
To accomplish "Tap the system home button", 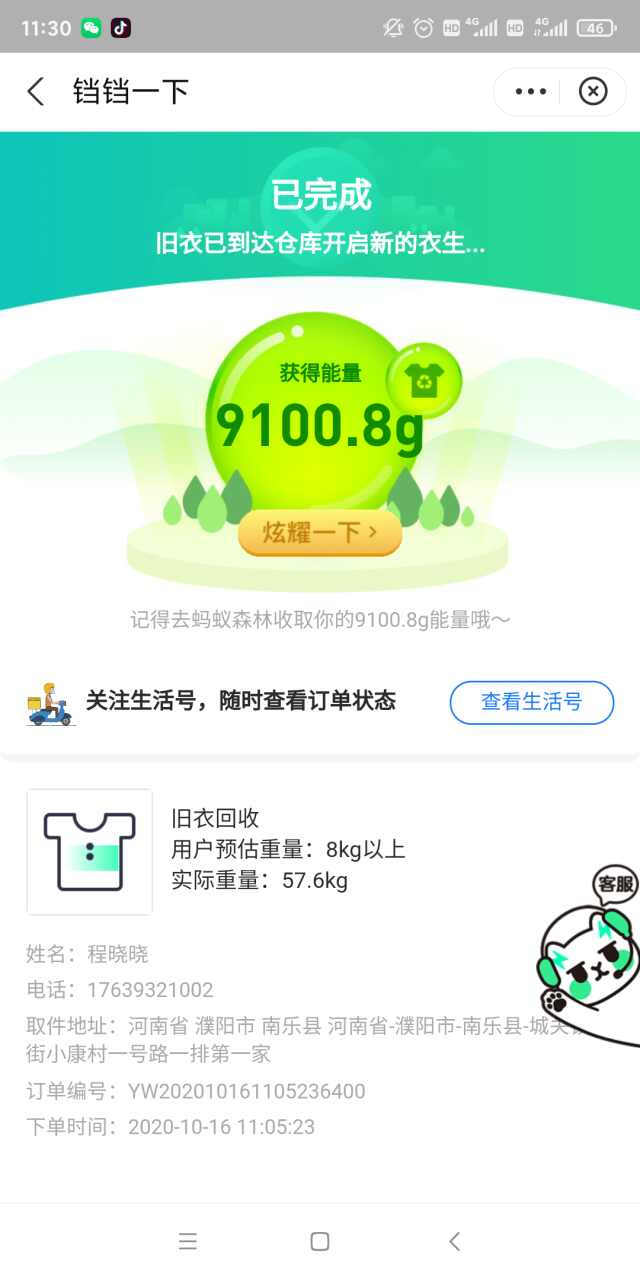I will pos(320,1241).
